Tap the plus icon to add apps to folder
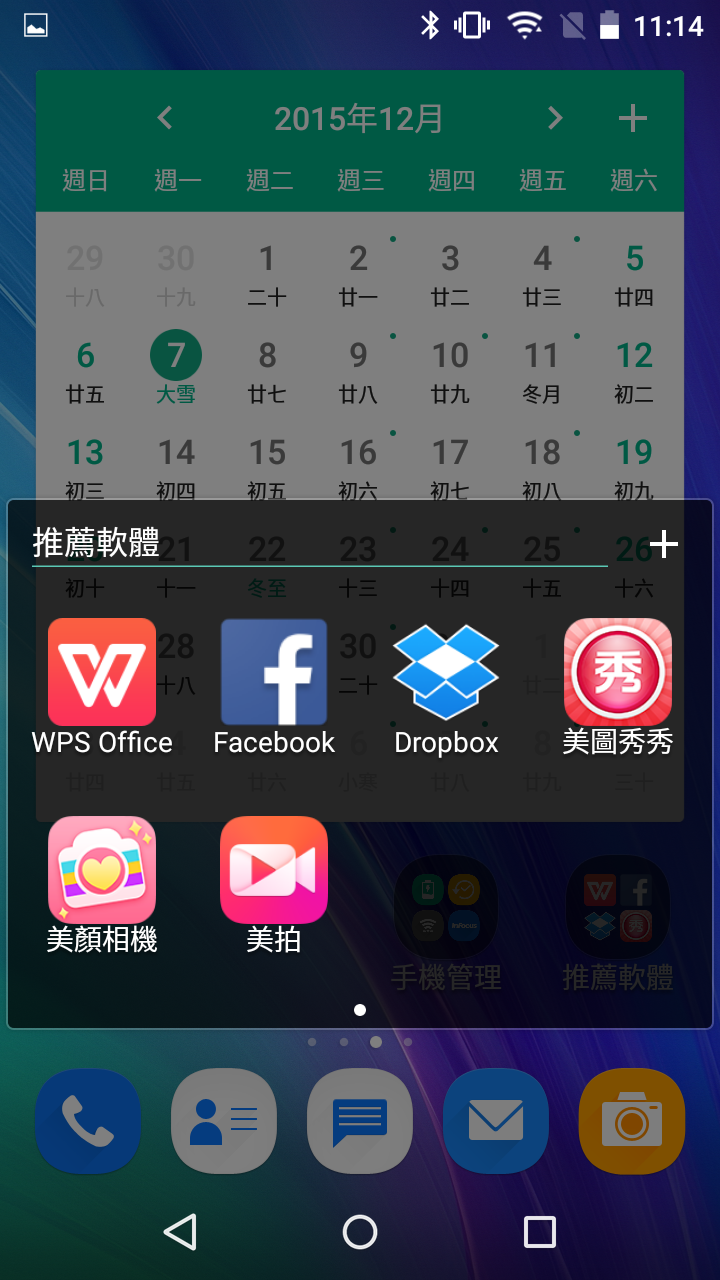The width and height of the screenshot is (720, 1280). [664, 544]
